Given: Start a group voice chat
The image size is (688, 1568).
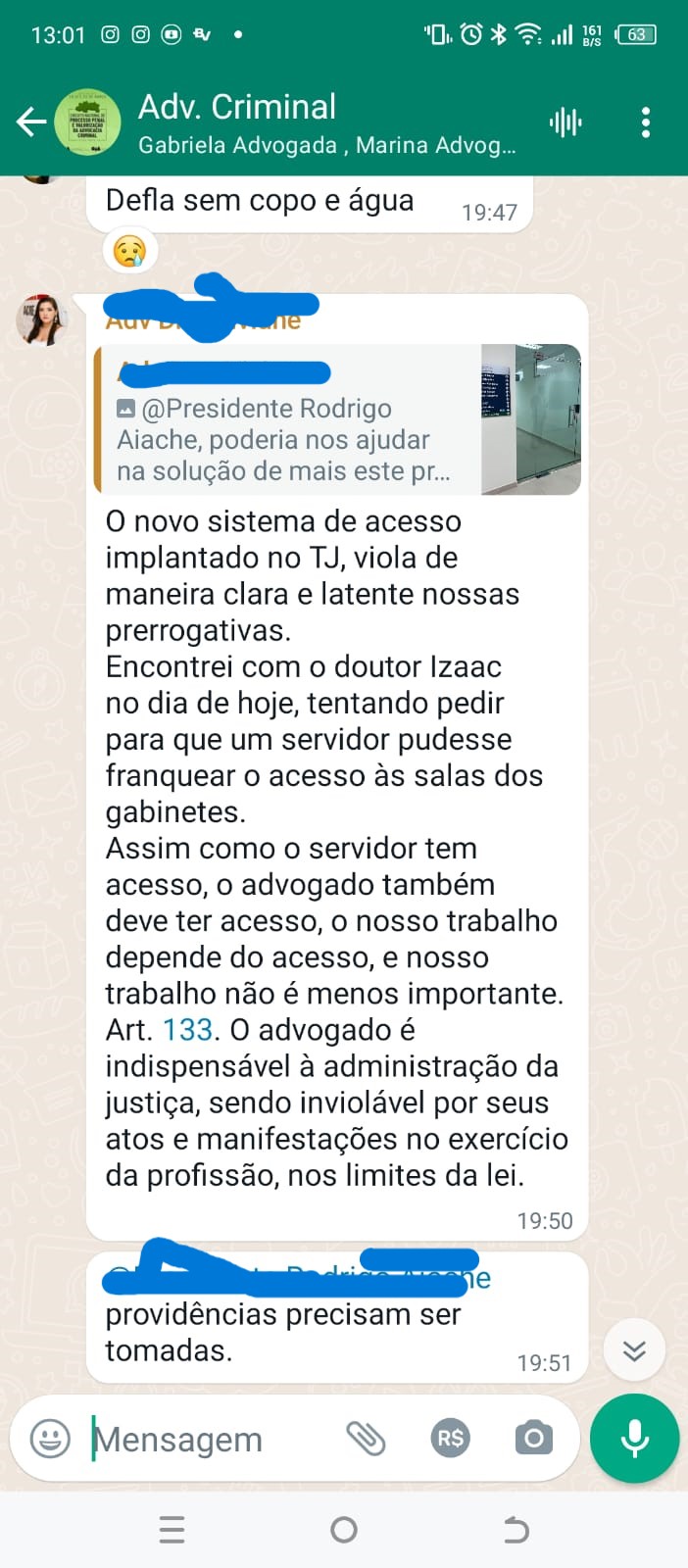Looking at the screenshot, I should tap(565, 122).
